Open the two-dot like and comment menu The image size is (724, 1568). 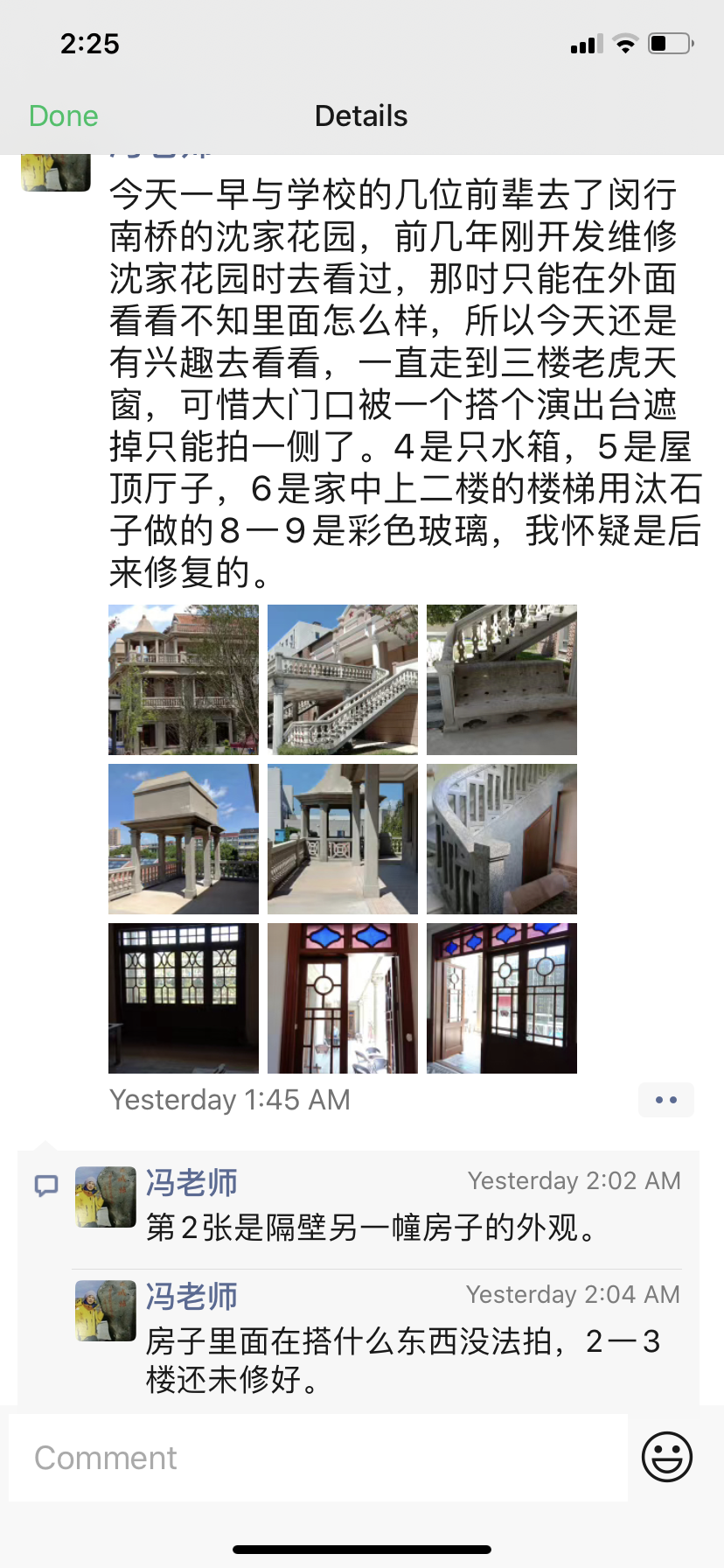pyautogui.click(x=665, y=1100)
